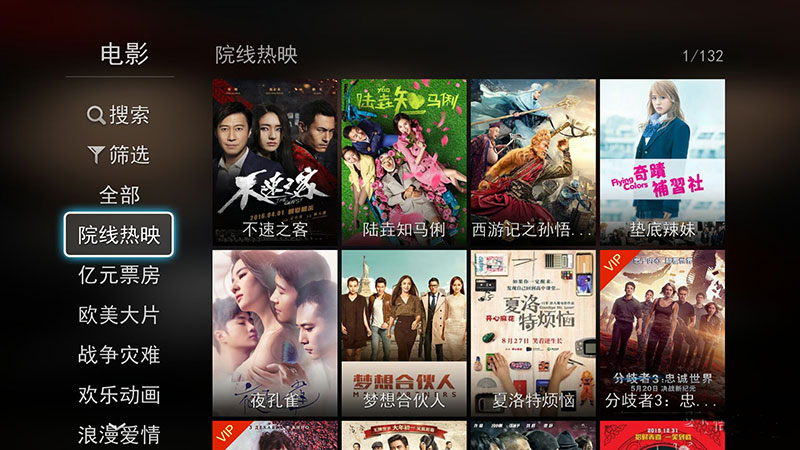800x450 pixels.
Task: Open the movie 梦想合伙人
Action: (x=404, y=333)
